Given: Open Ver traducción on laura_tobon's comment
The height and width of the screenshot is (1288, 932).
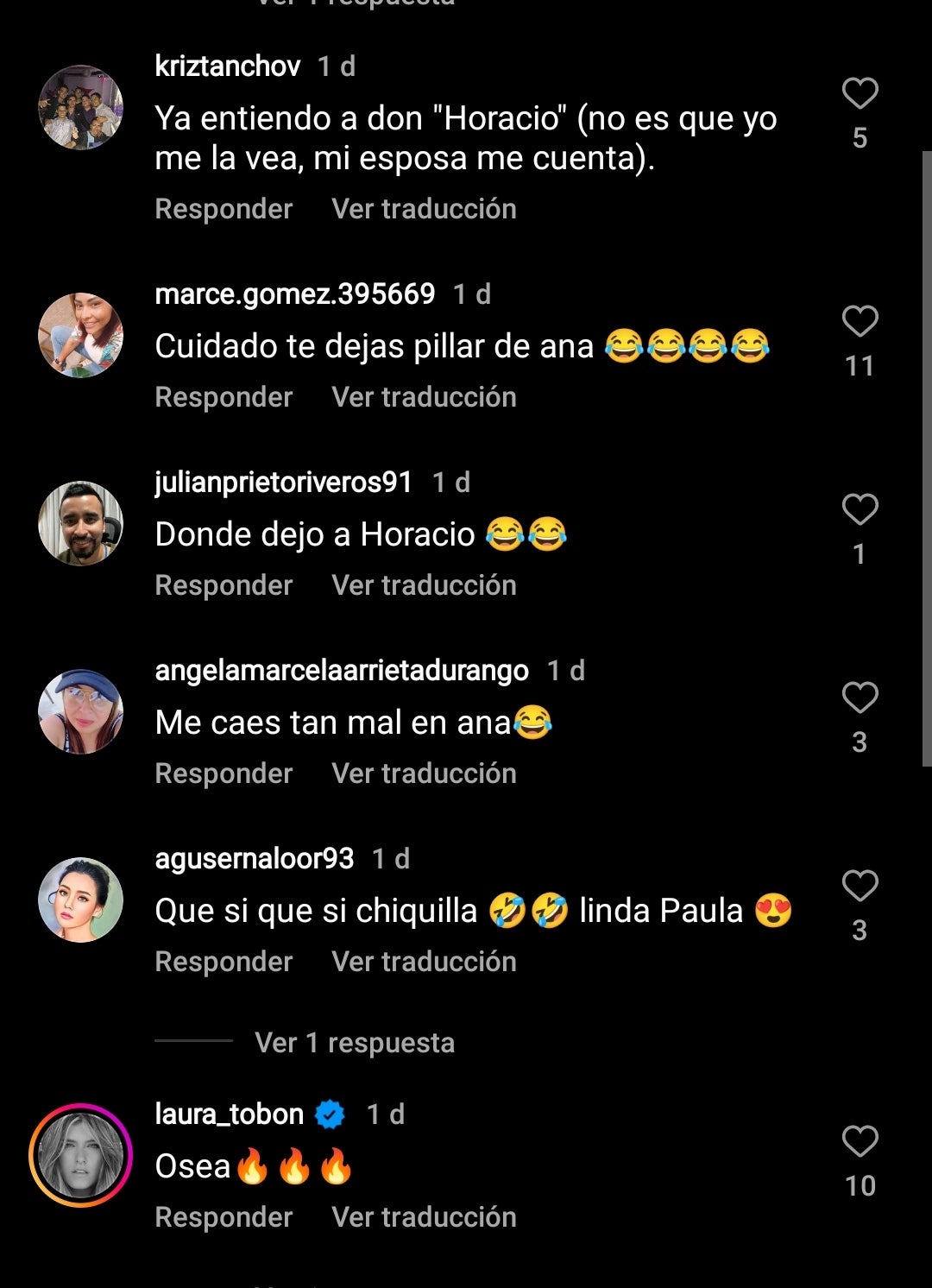Looking at the screenshot, I should click(421, 1217).
